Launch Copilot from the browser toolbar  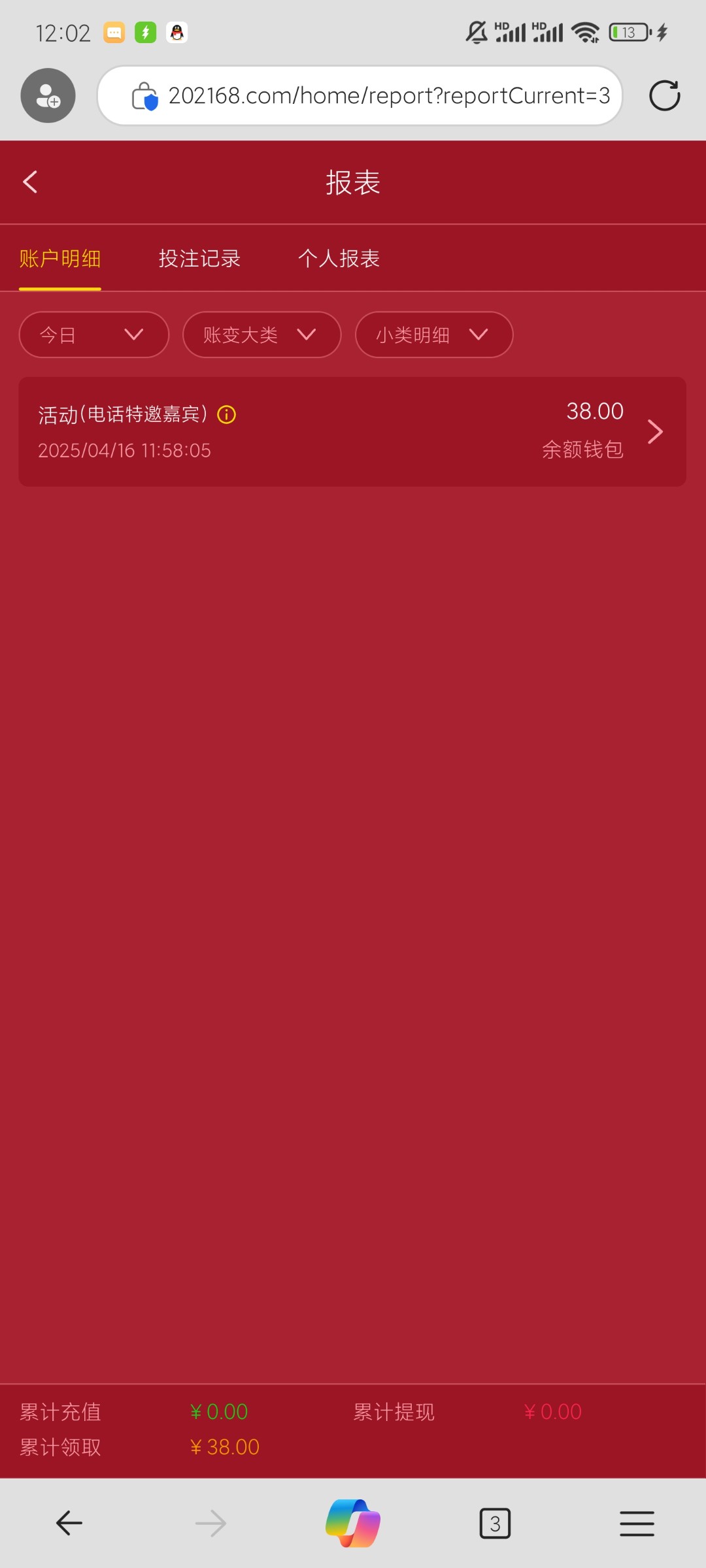pos(353,1524)
